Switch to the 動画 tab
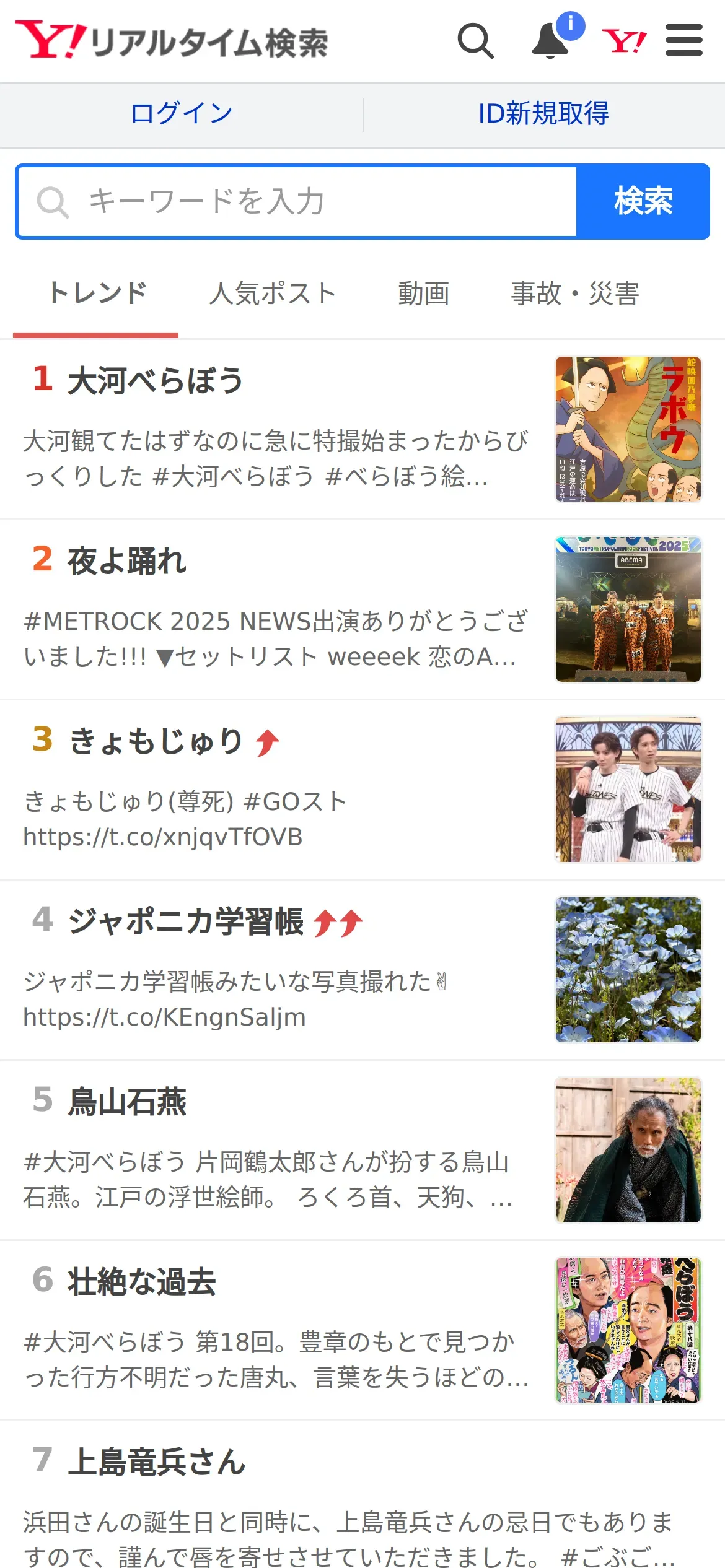This screenshot has width=725, height=1568. click(423, 294)
